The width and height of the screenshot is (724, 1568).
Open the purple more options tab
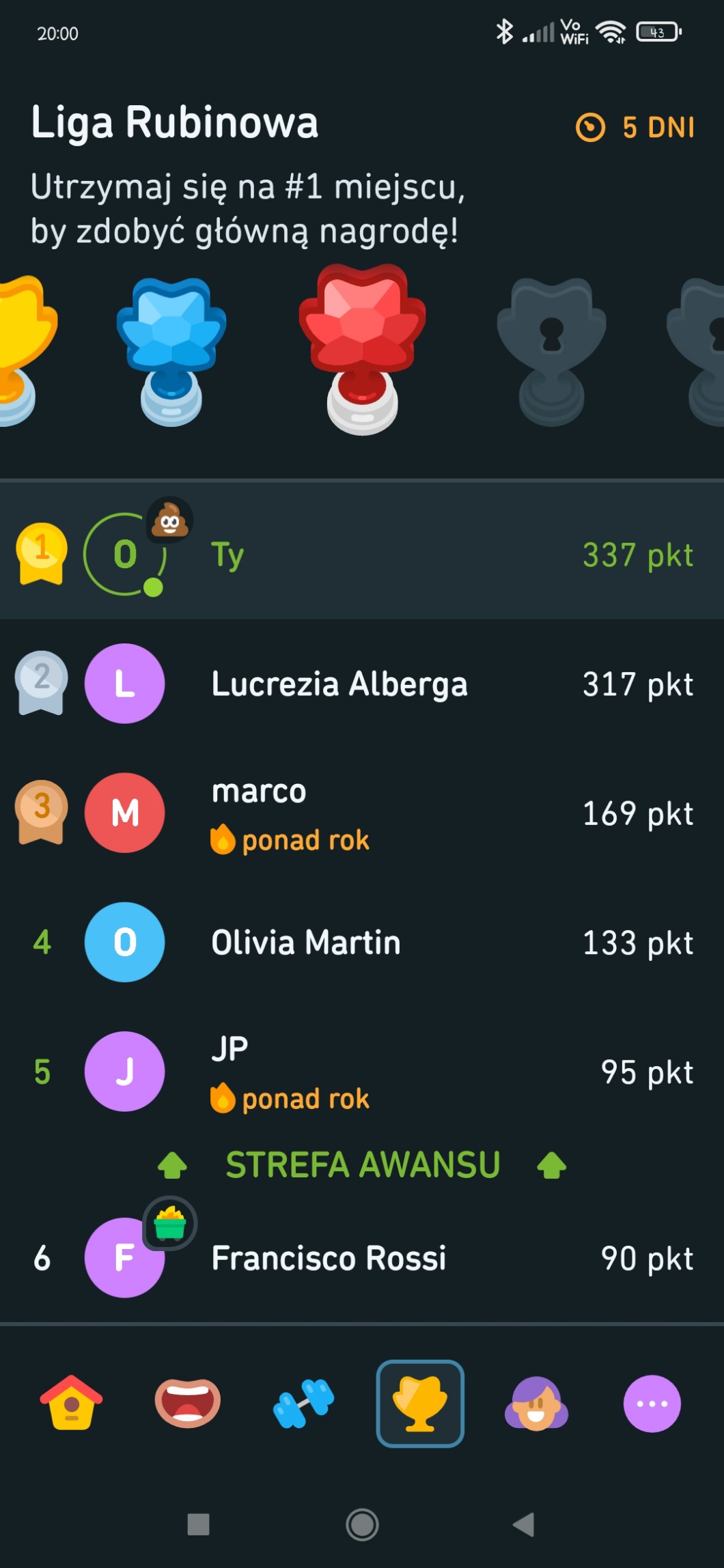point(652,1403)
